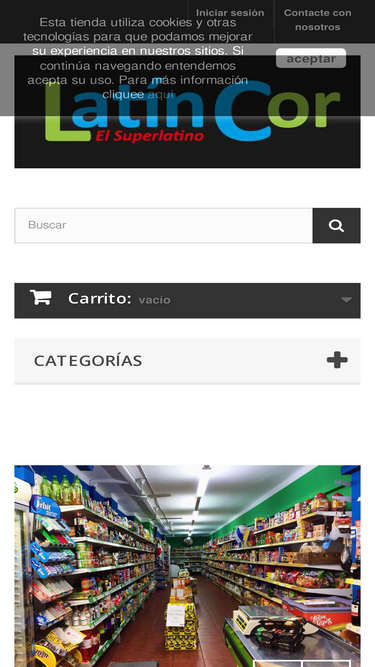Accept cookies with the aceptar button

click(311, 58)
